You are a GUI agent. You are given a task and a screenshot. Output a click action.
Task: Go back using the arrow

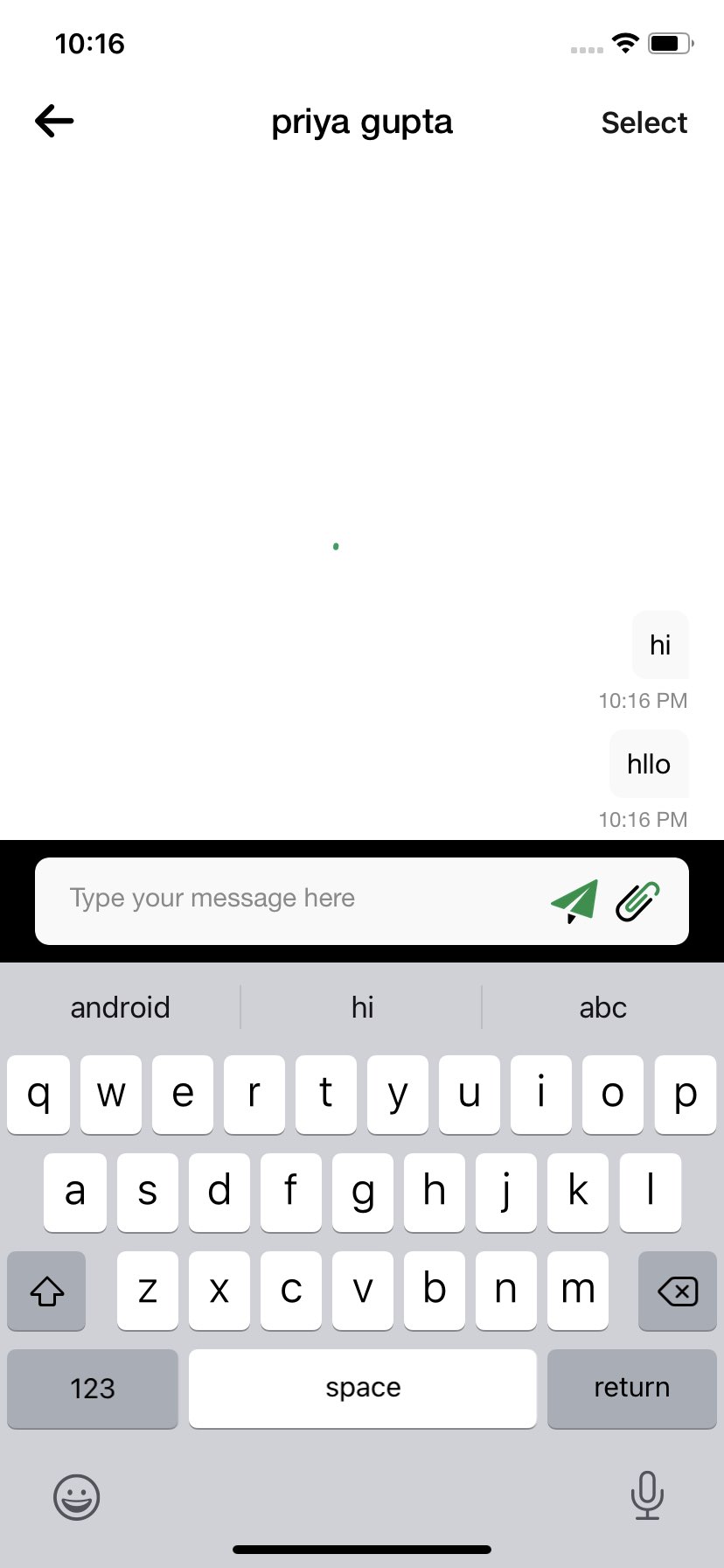click(54, 121)
